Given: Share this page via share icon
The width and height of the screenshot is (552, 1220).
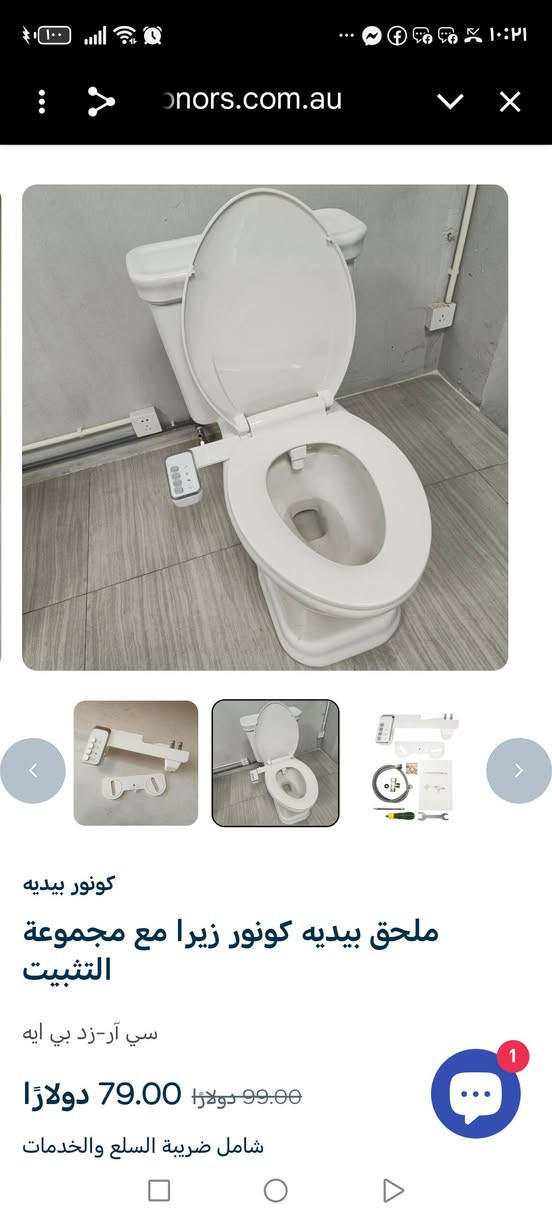Looking at the screenshot, I should [101, 101].
